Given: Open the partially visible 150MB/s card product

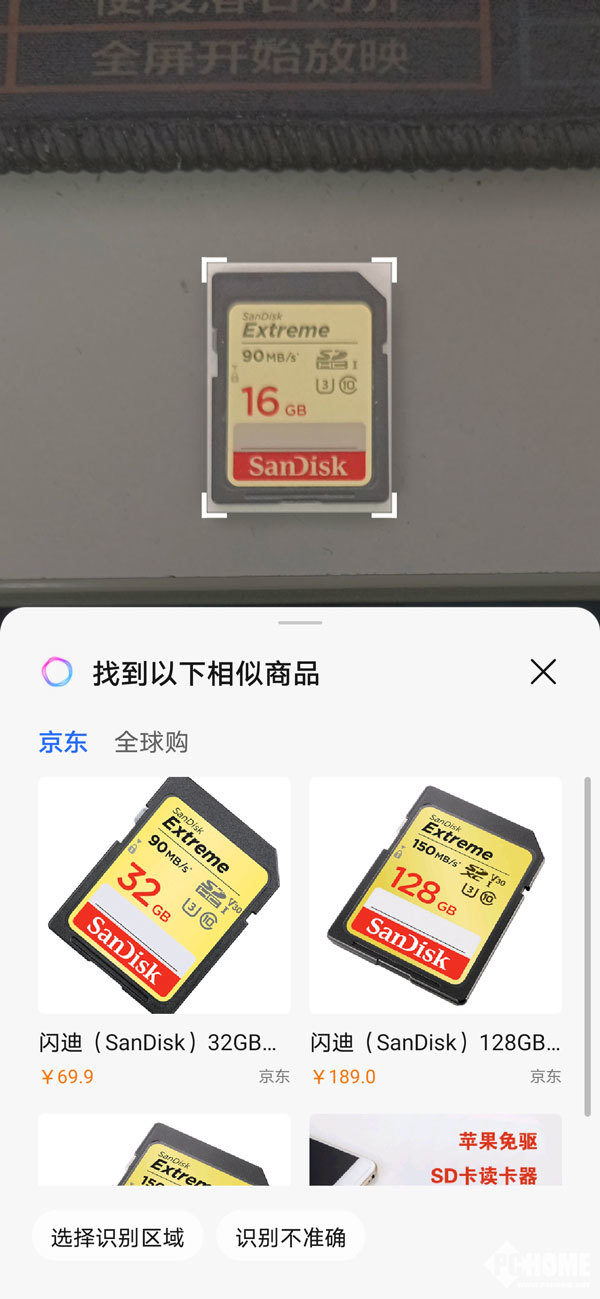Looking at the screenshot, I should [x=164, y=1150].
